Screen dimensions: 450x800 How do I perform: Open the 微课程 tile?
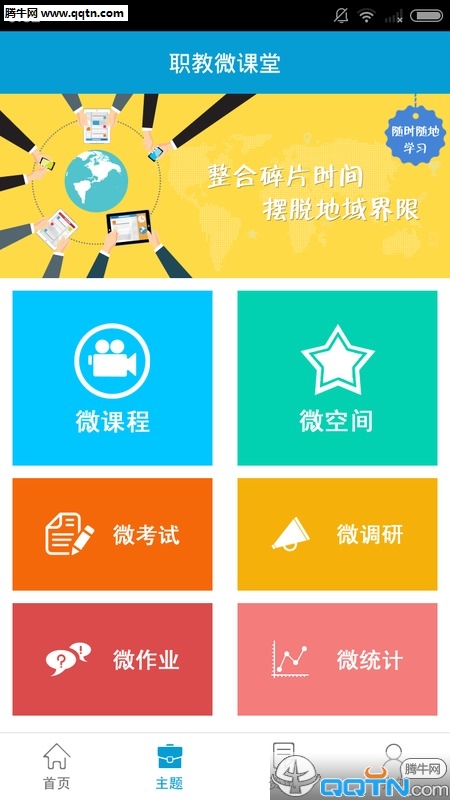click(112, 378)
